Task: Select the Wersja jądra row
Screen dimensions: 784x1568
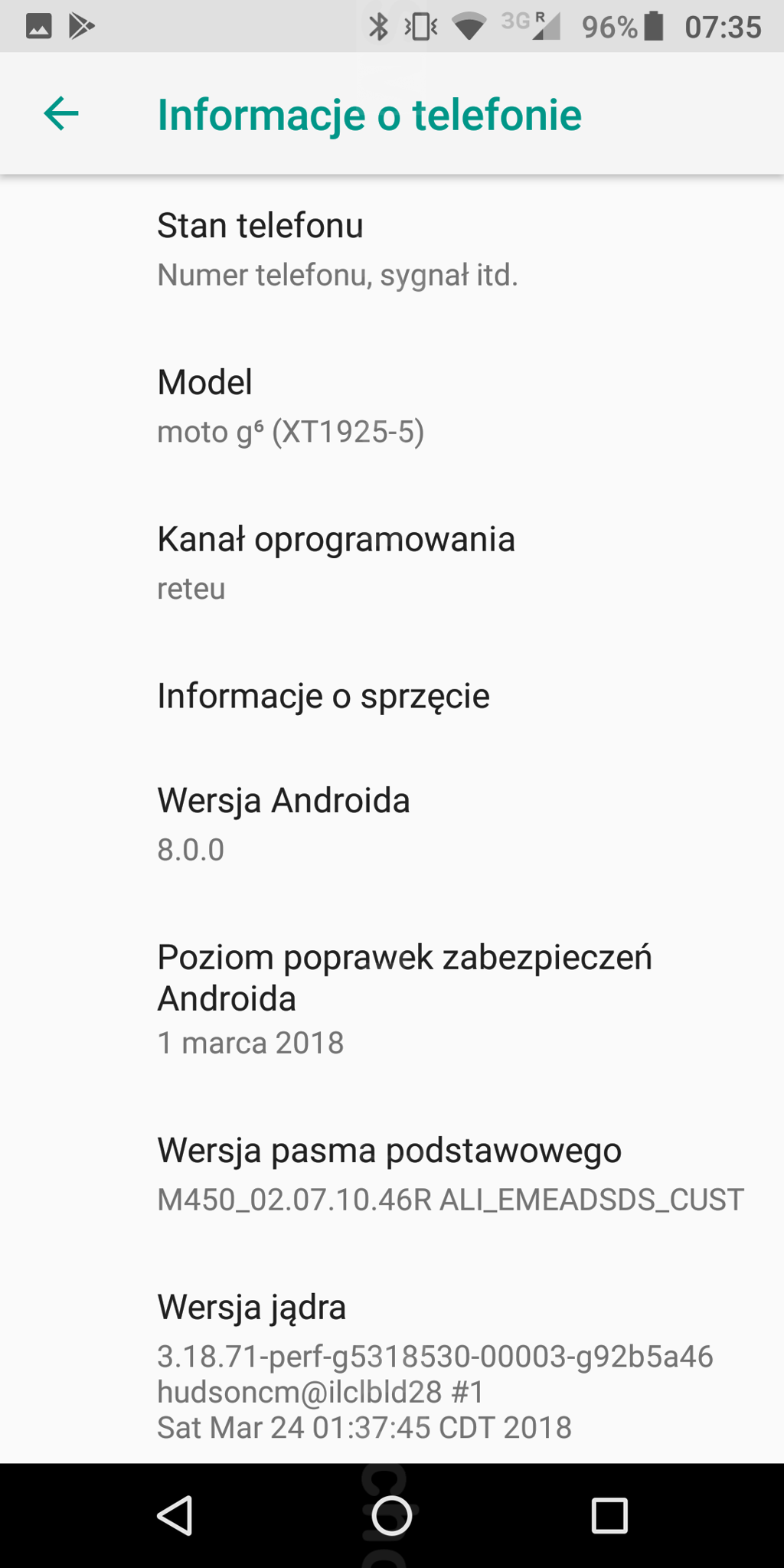Action: coord(392,1367)
